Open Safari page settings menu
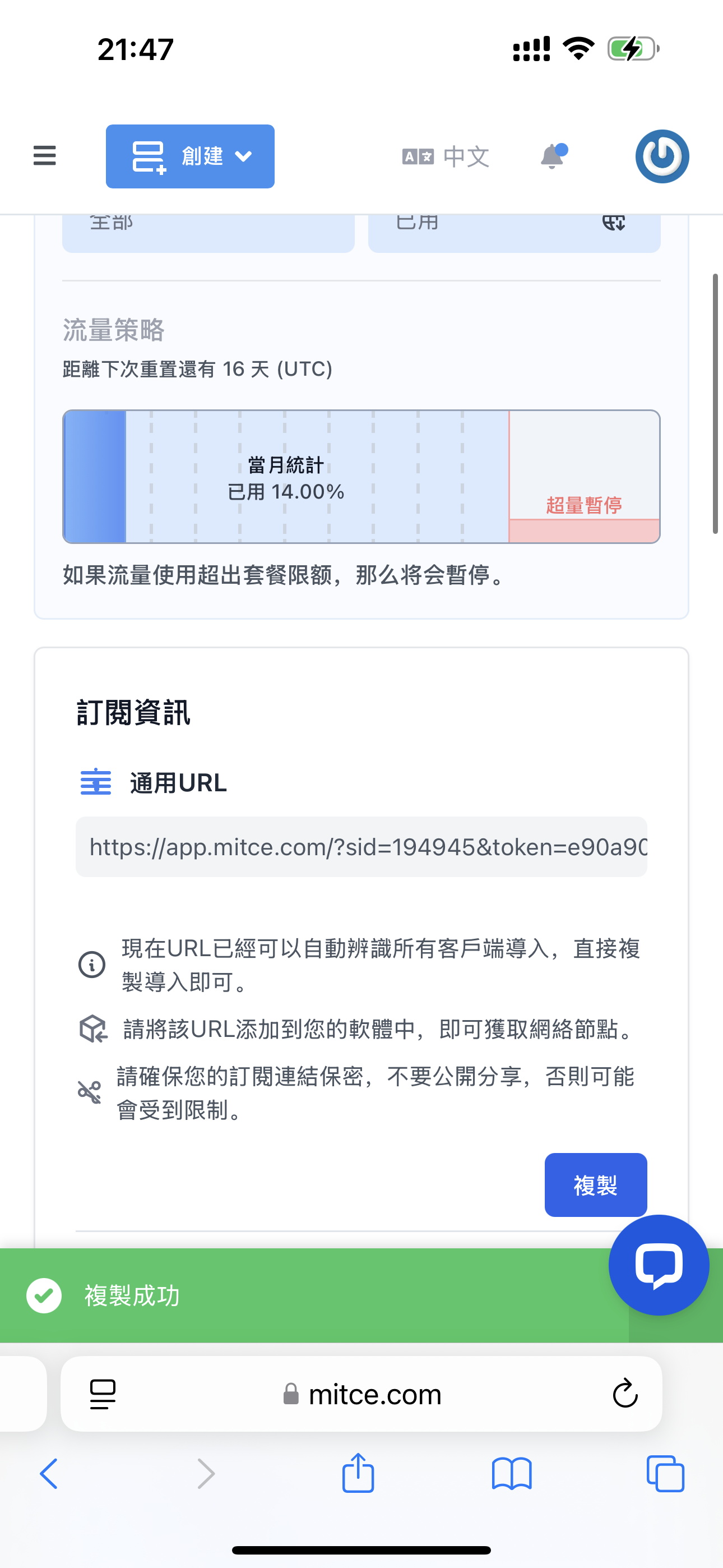Viewport: 723px width, 1568px height. [x=103, y=1393]
